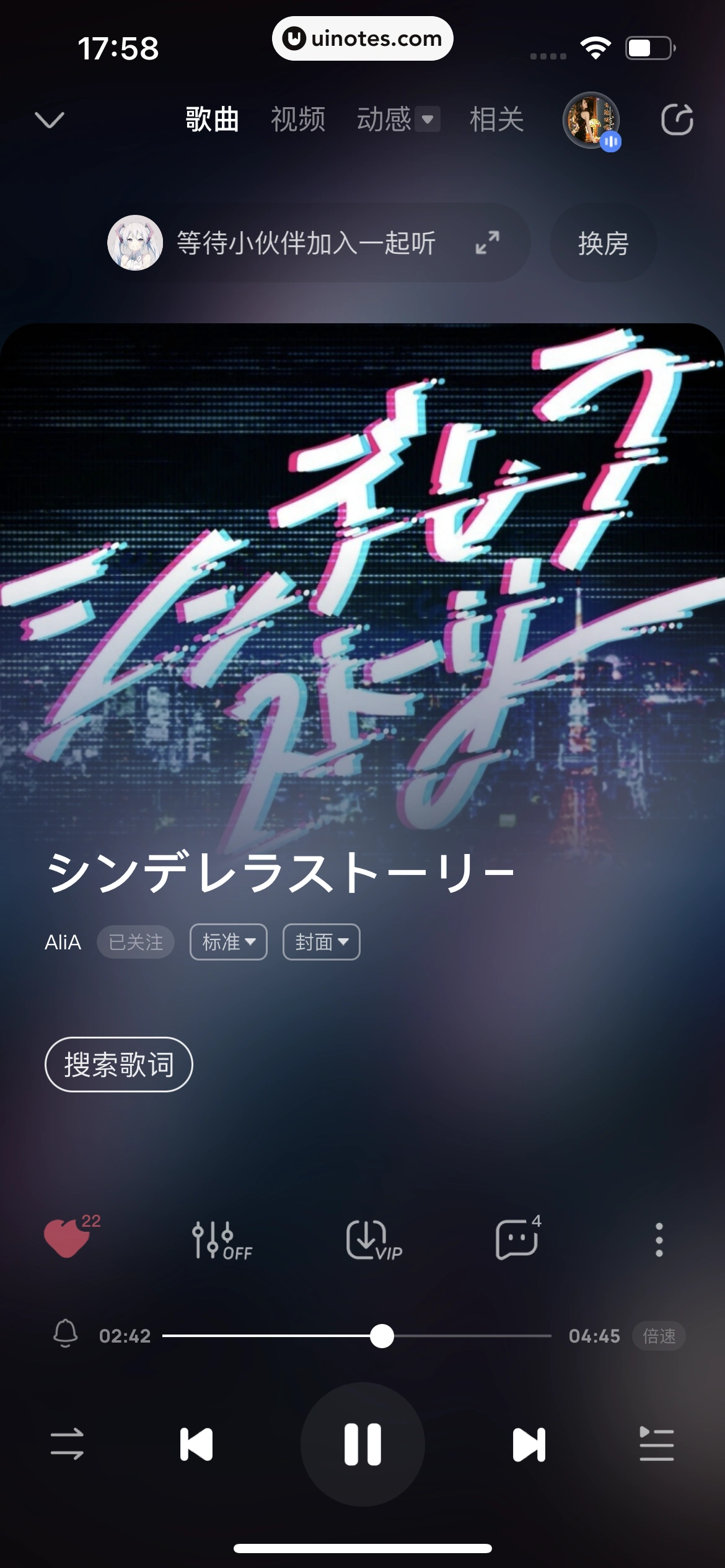Unlike the song with the heart icon
This screenshot has height=1568, width=725.
coord(67,1239)
